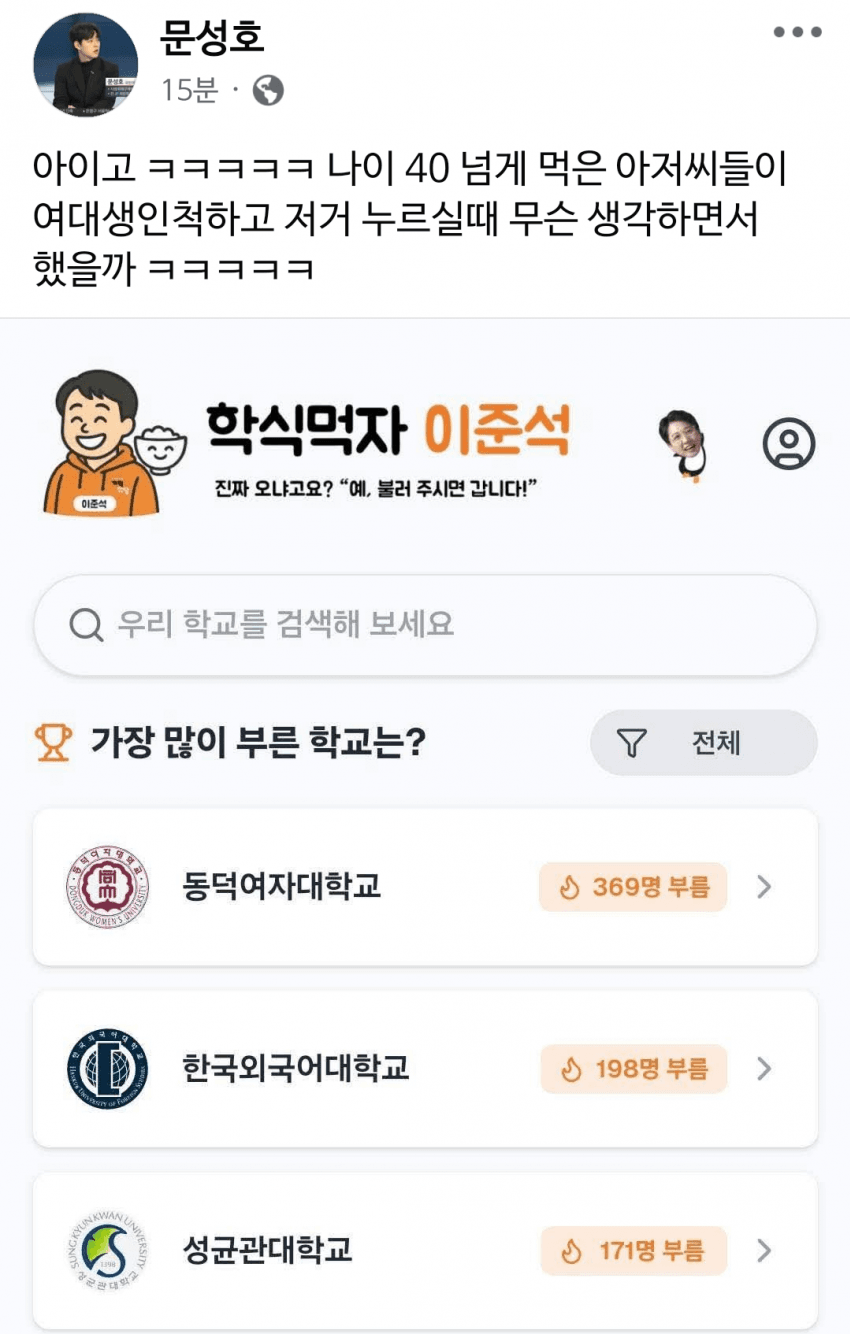
Task: Open the 문성호 profile name link
Action: [x=211, y=38]
